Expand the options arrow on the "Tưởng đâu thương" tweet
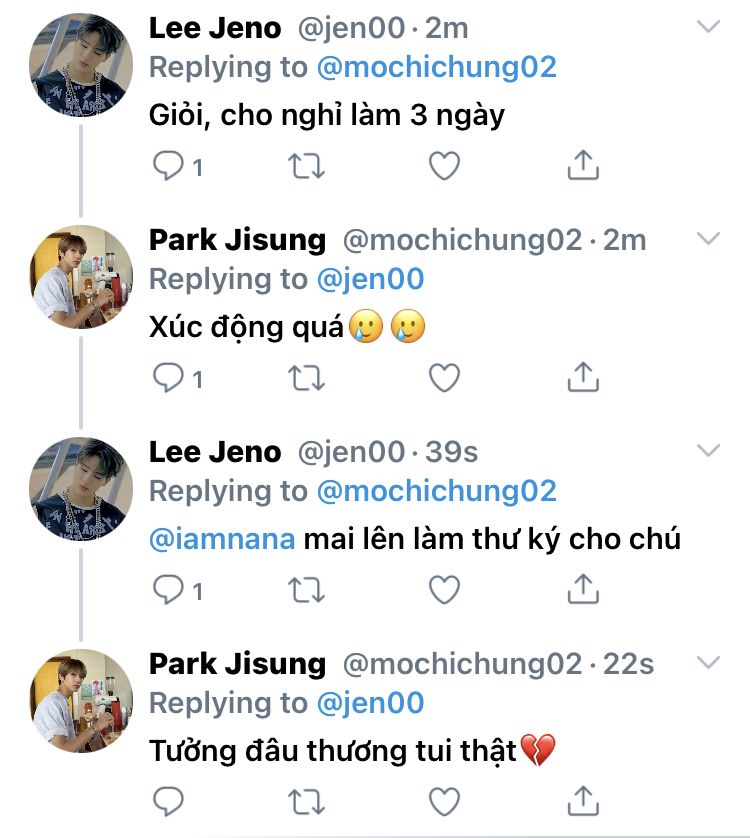Image resolution: width=750 pixels, height=838 pixels. [x=708, y=663]
